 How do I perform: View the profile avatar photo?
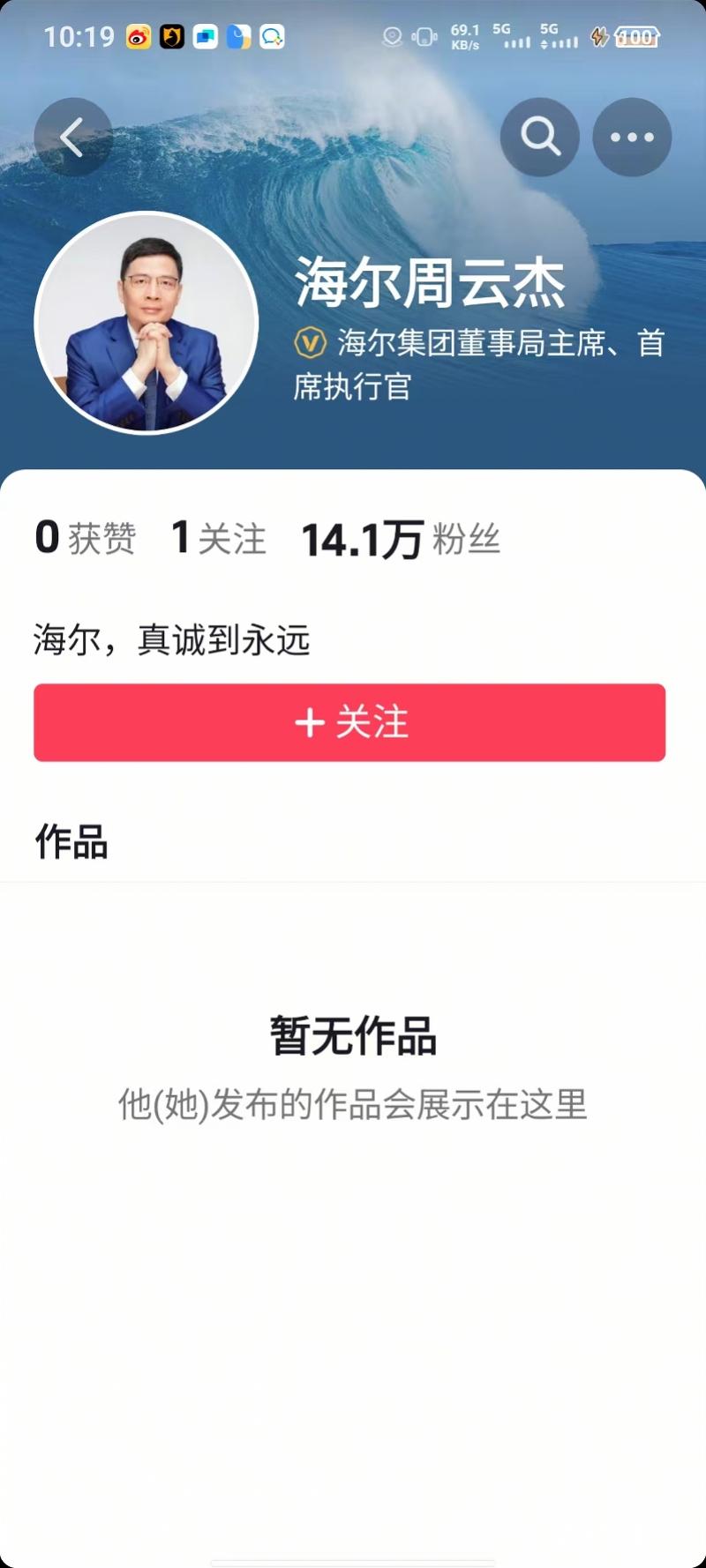click(x=146, y=323)
